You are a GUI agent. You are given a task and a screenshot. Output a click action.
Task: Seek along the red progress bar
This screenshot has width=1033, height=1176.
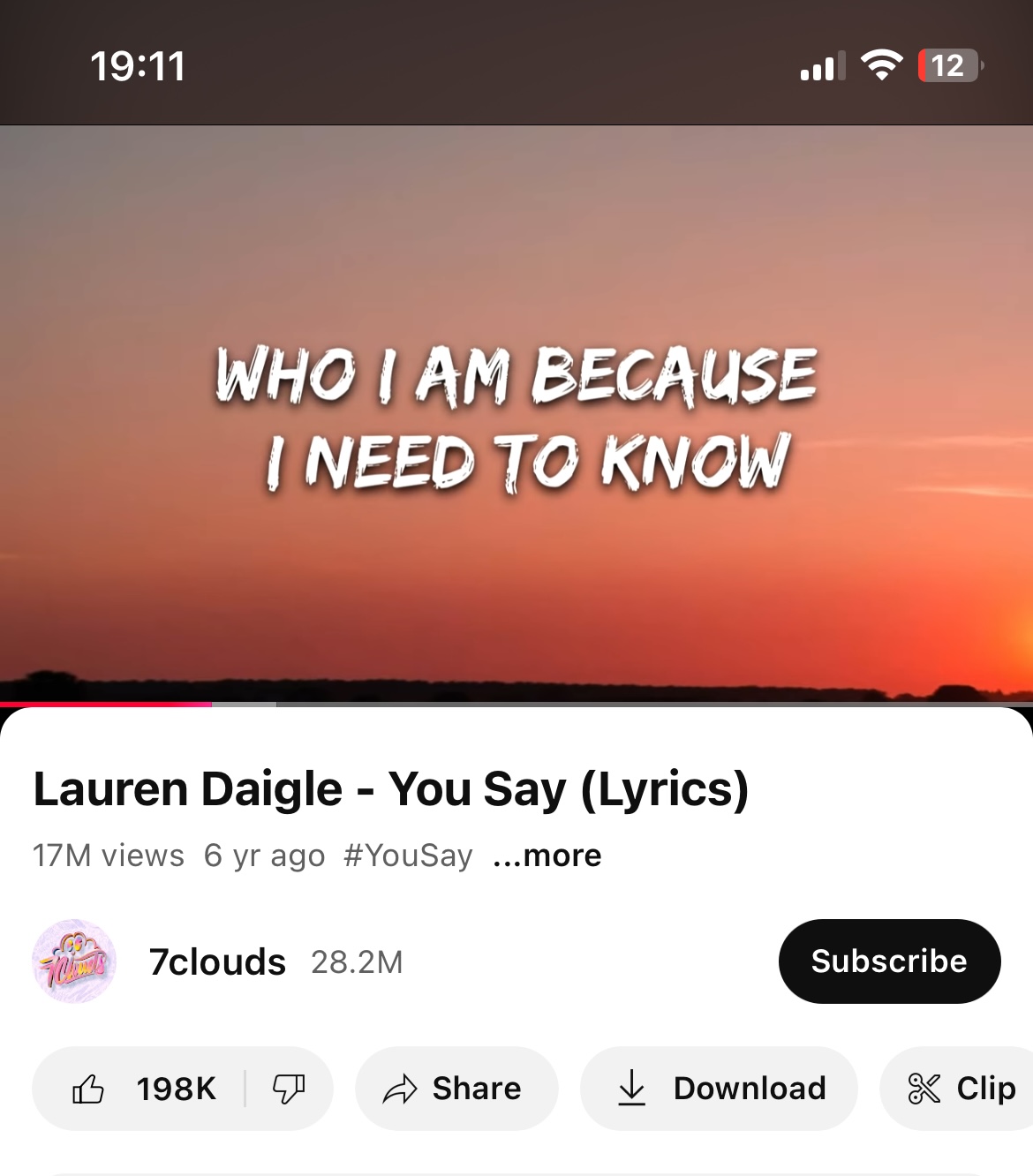coord(212,704)
